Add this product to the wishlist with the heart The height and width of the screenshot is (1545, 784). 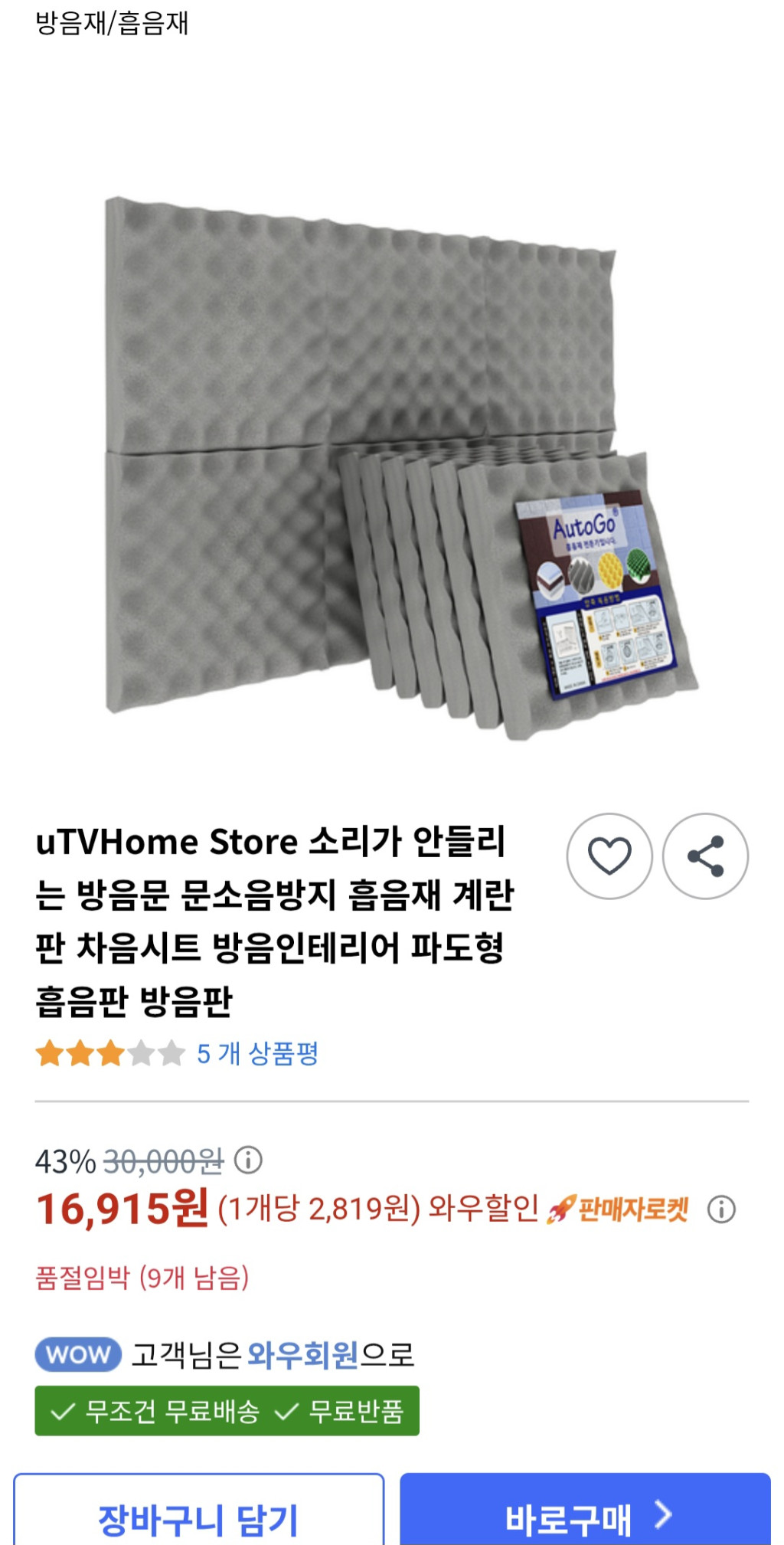(609, 856)
